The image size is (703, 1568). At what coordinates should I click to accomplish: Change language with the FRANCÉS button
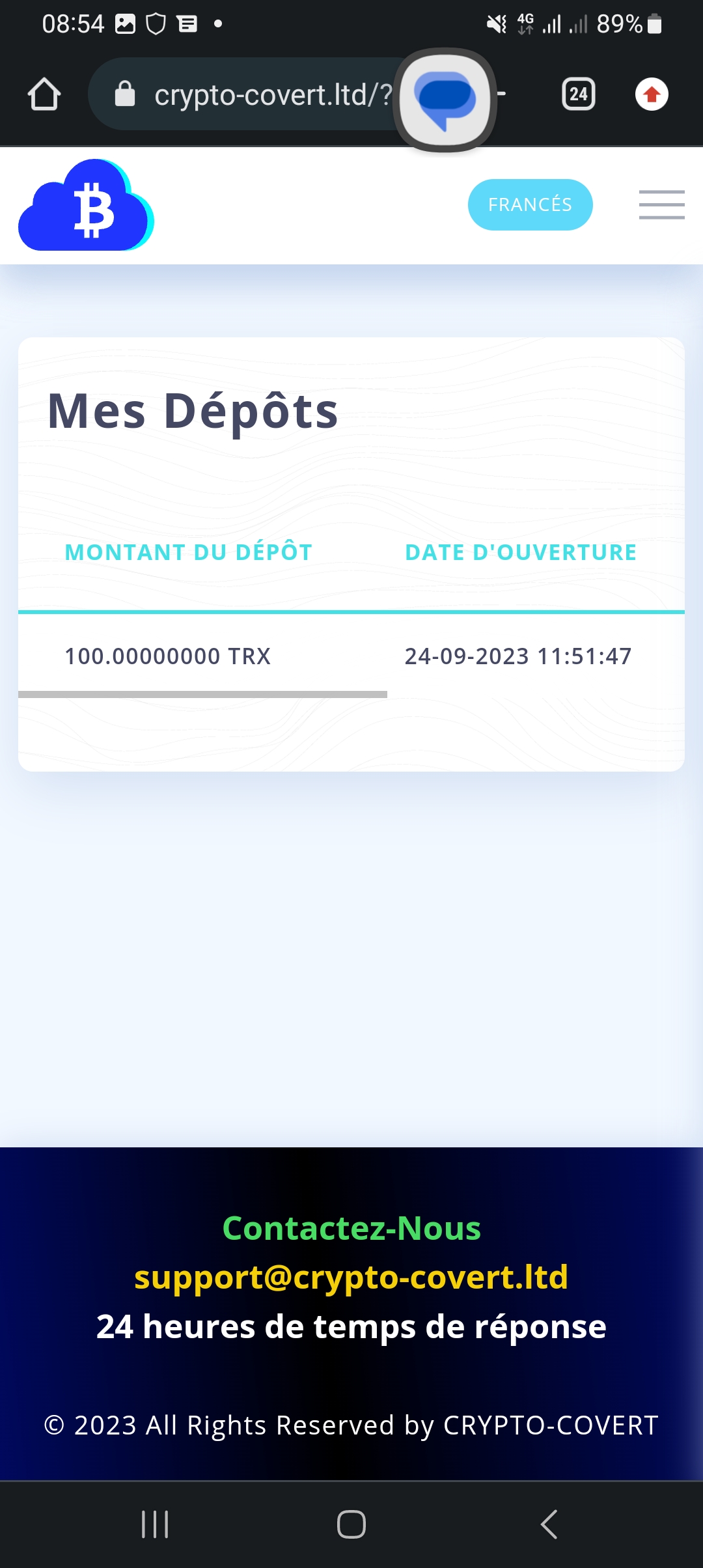click(530, 204)
